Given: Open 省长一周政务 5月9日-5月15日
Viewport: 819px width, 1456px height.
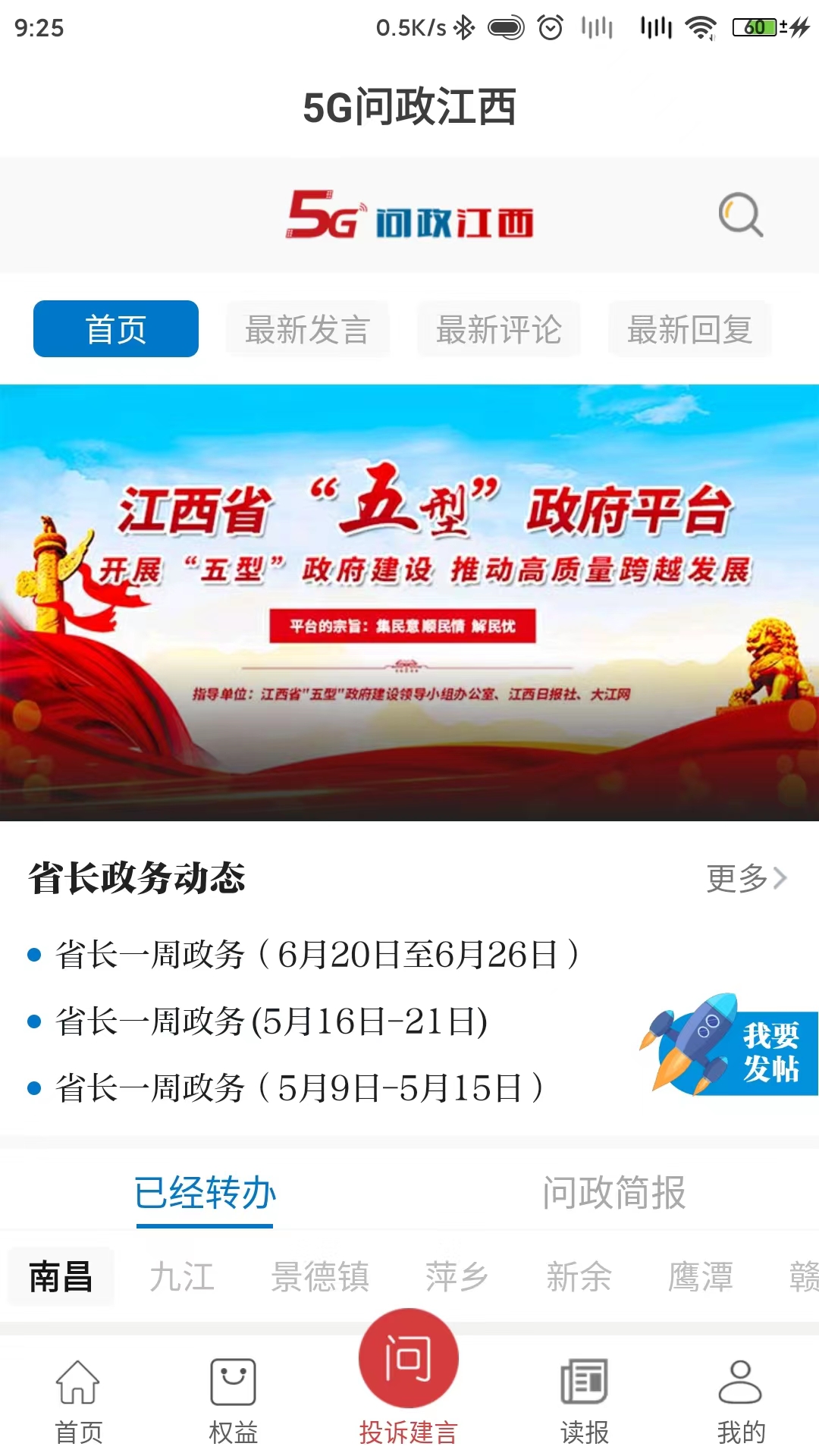Looking at the screenshot, I should tap(300, 1088).
